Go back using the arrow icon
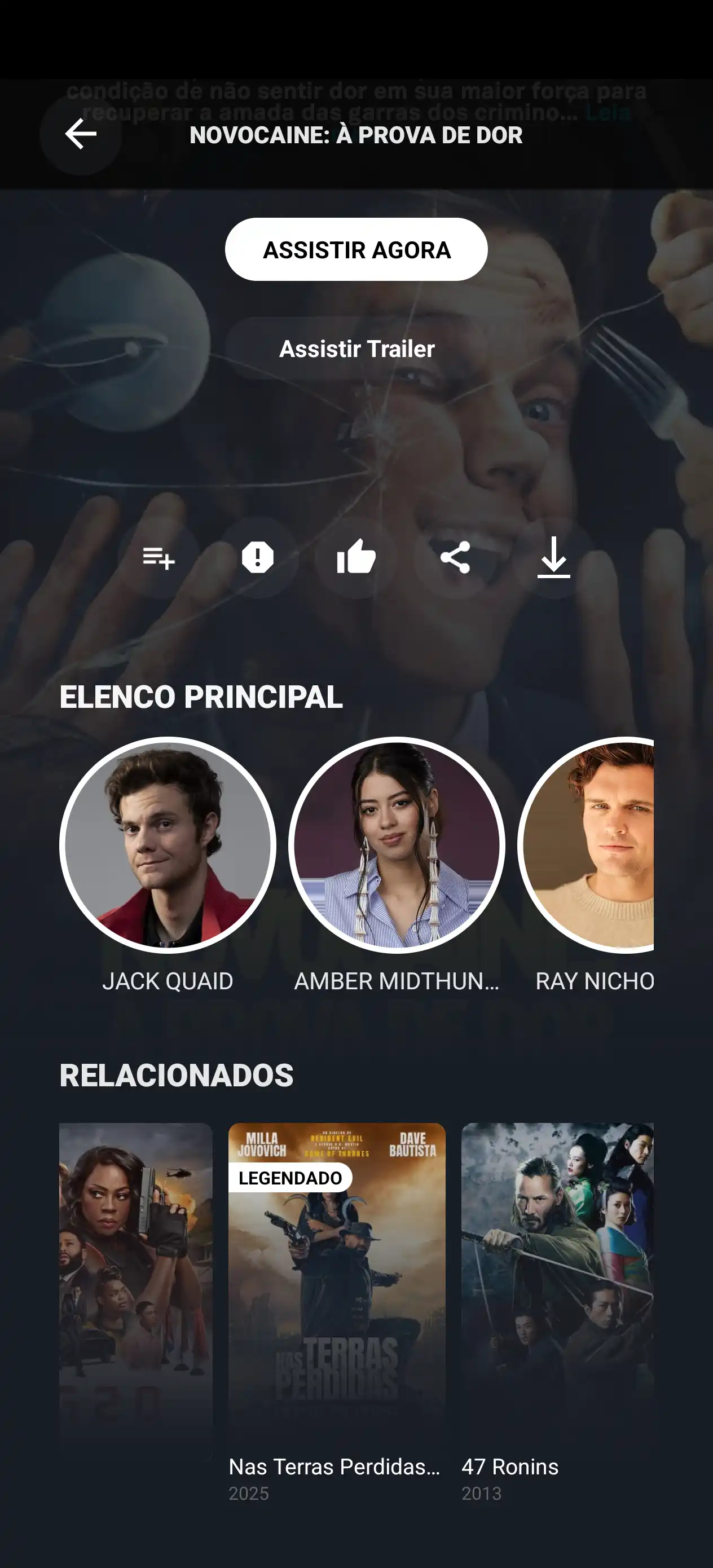This screenshot has height=1568, width=713. (80, 135)
